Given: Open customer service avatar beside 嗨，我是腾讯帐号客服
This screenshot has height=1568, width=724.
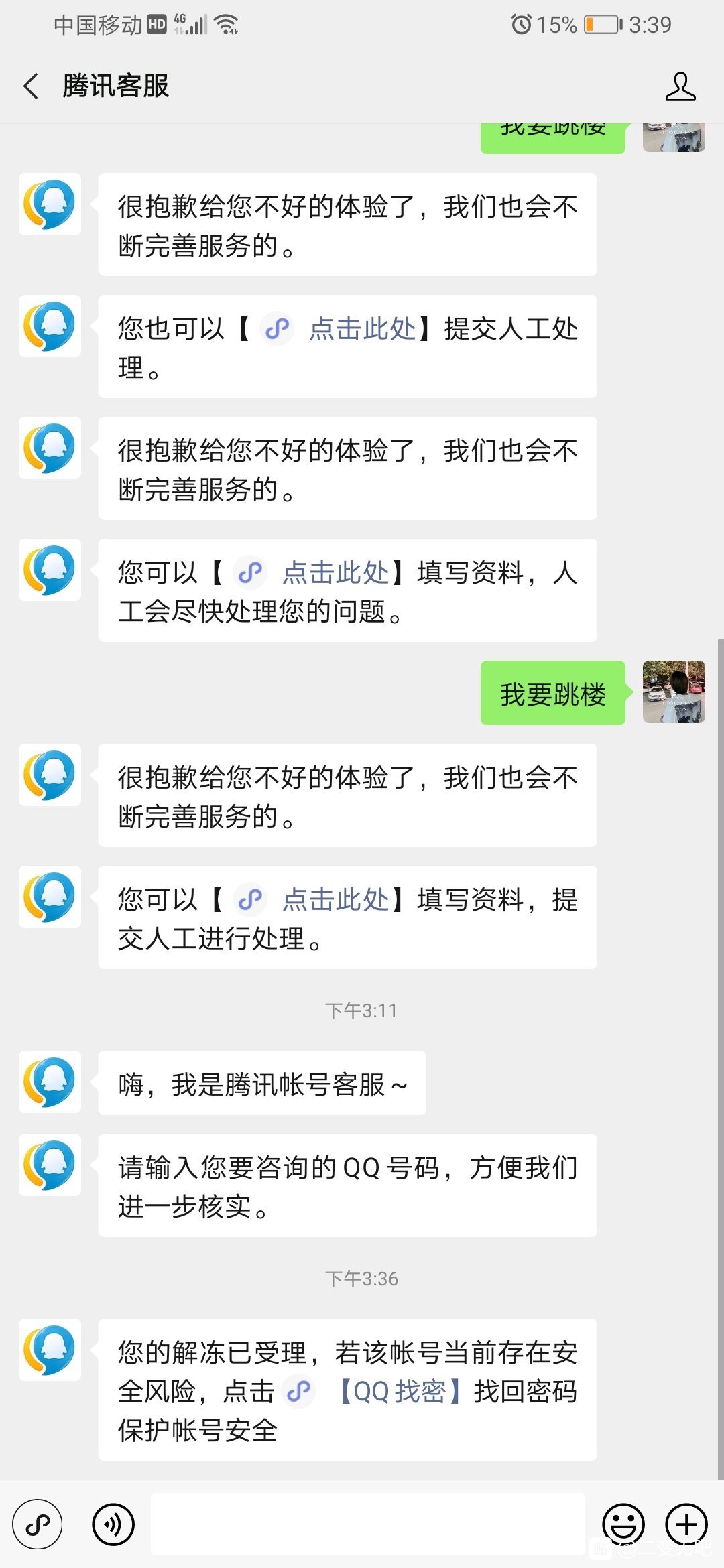Looking at the screenshot, I should click(x=50, y=1082).
